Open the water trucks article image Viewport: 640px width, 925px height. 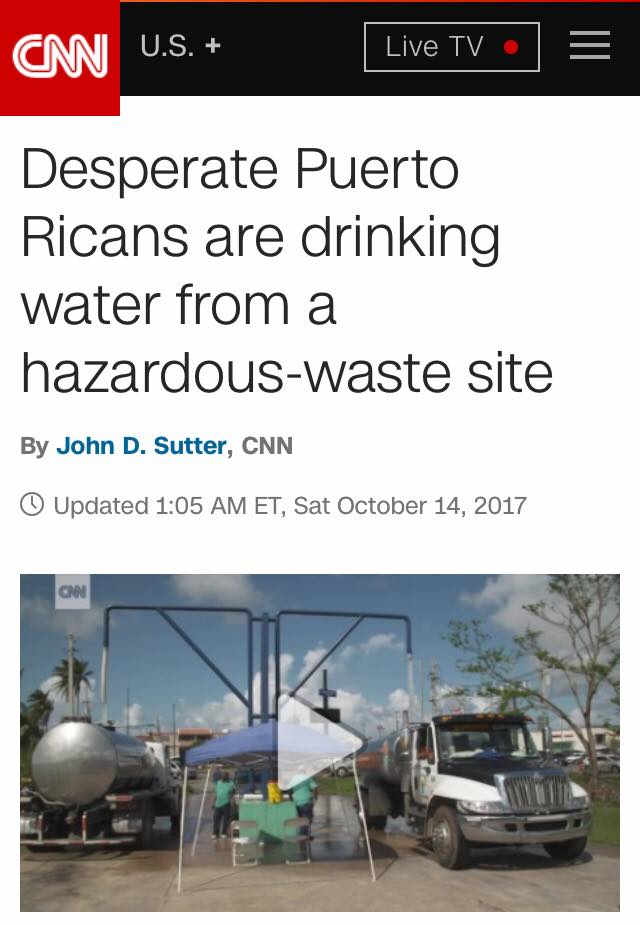320,742
